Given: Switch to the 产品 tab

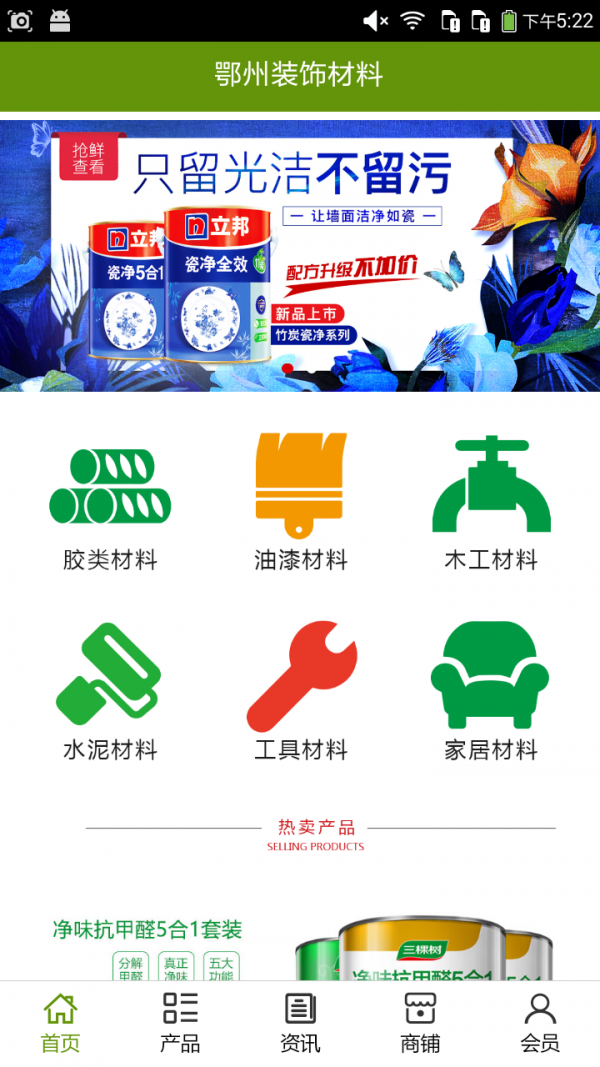Looking at the screenshot, I should click(180, 1023).
